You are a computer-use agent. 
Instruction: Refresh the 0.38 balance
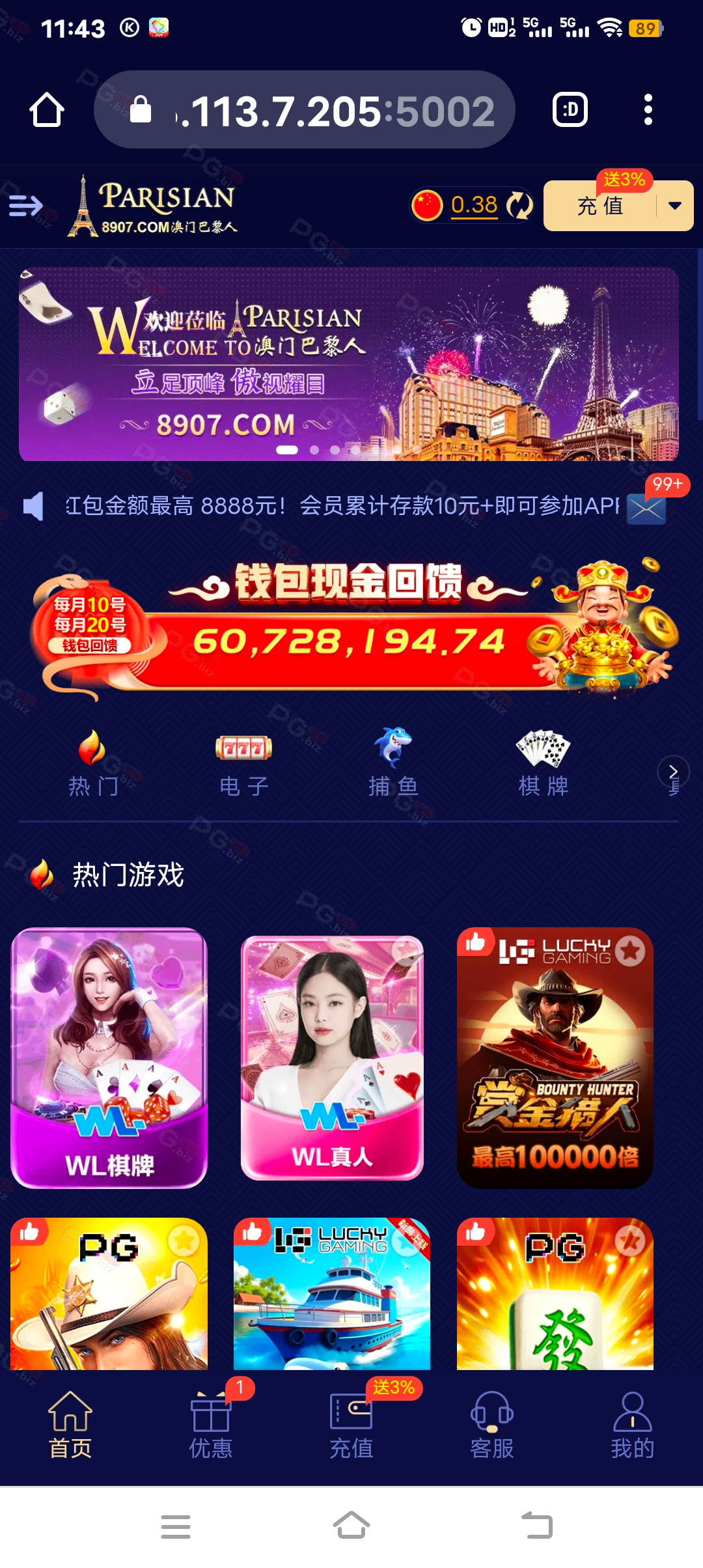pyautogui.click(x=519, y=206)
